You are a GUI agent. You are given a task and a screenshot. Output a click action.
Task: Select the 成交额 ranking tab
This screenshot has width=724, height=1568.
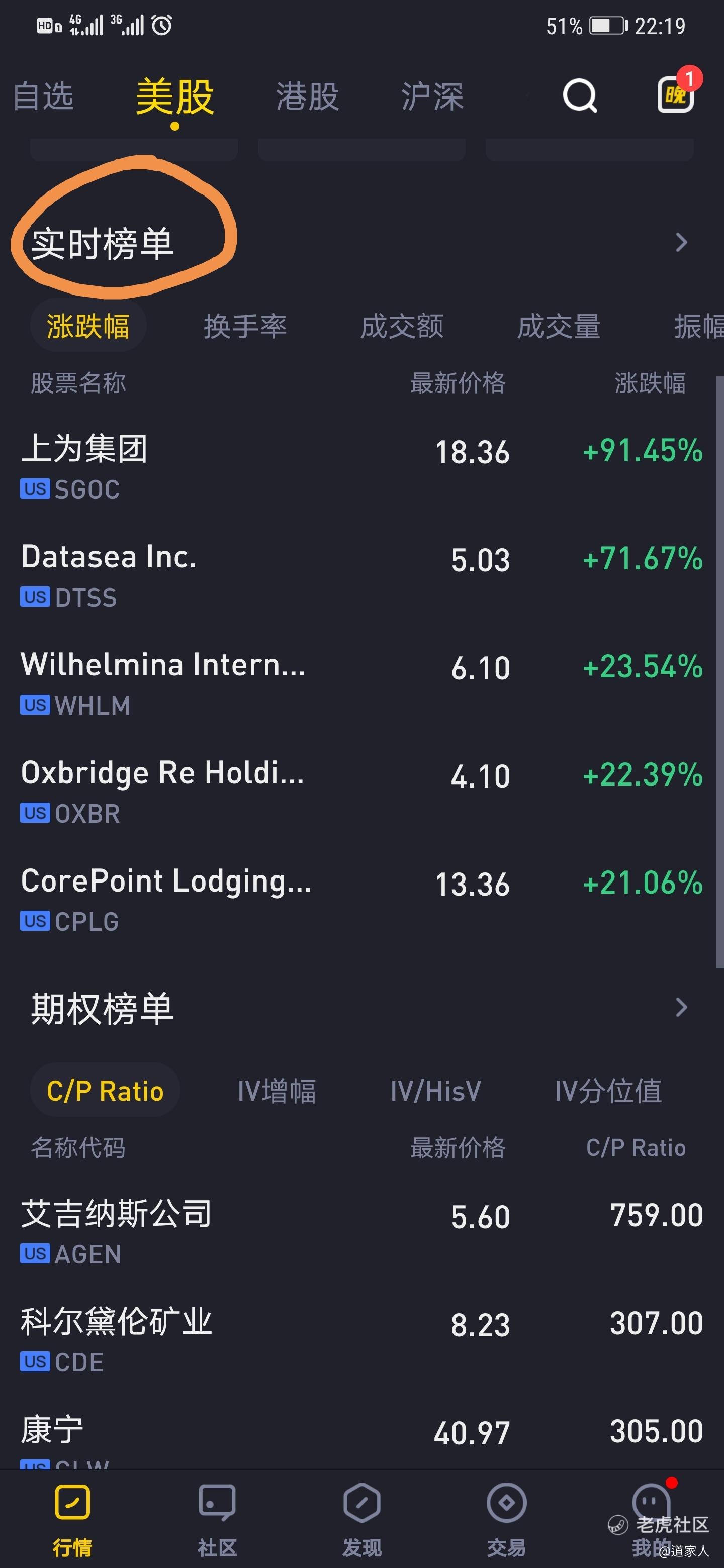pyautogui.click(x=402, y=326)
